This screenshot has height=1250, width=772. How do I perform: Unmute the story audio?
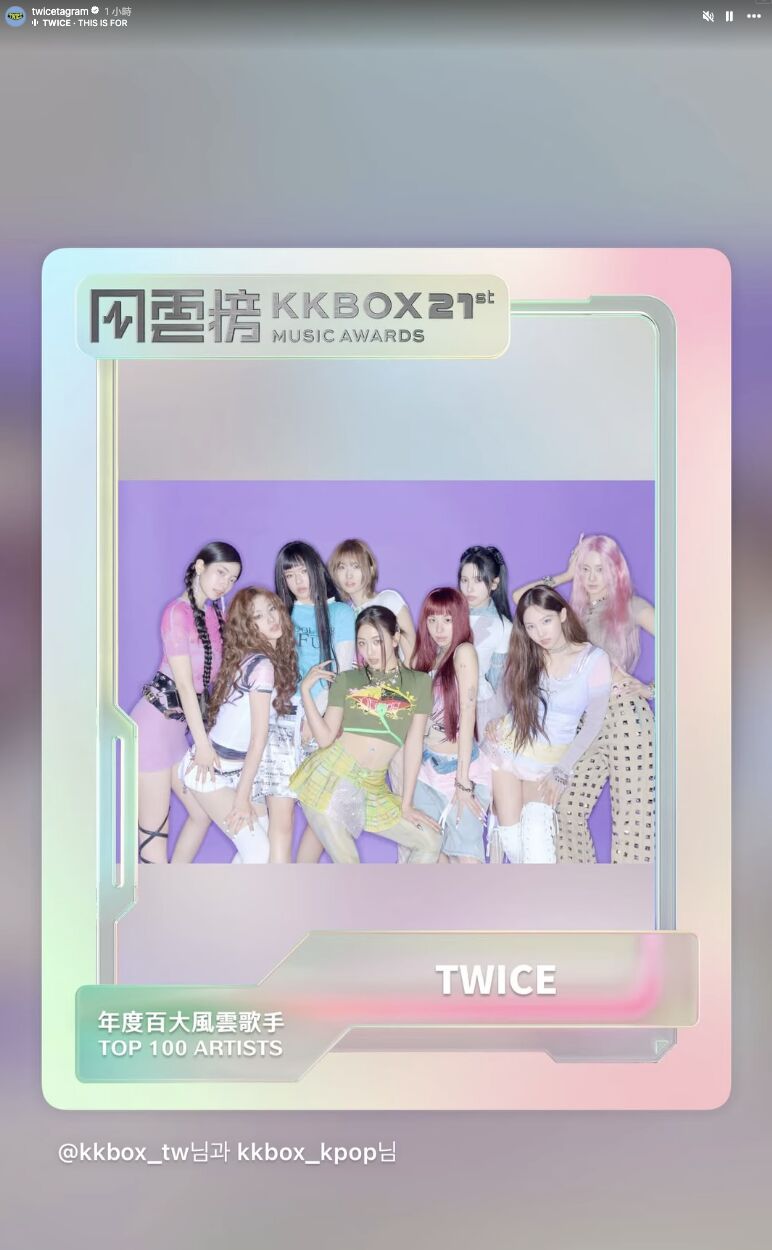[708, 16]
